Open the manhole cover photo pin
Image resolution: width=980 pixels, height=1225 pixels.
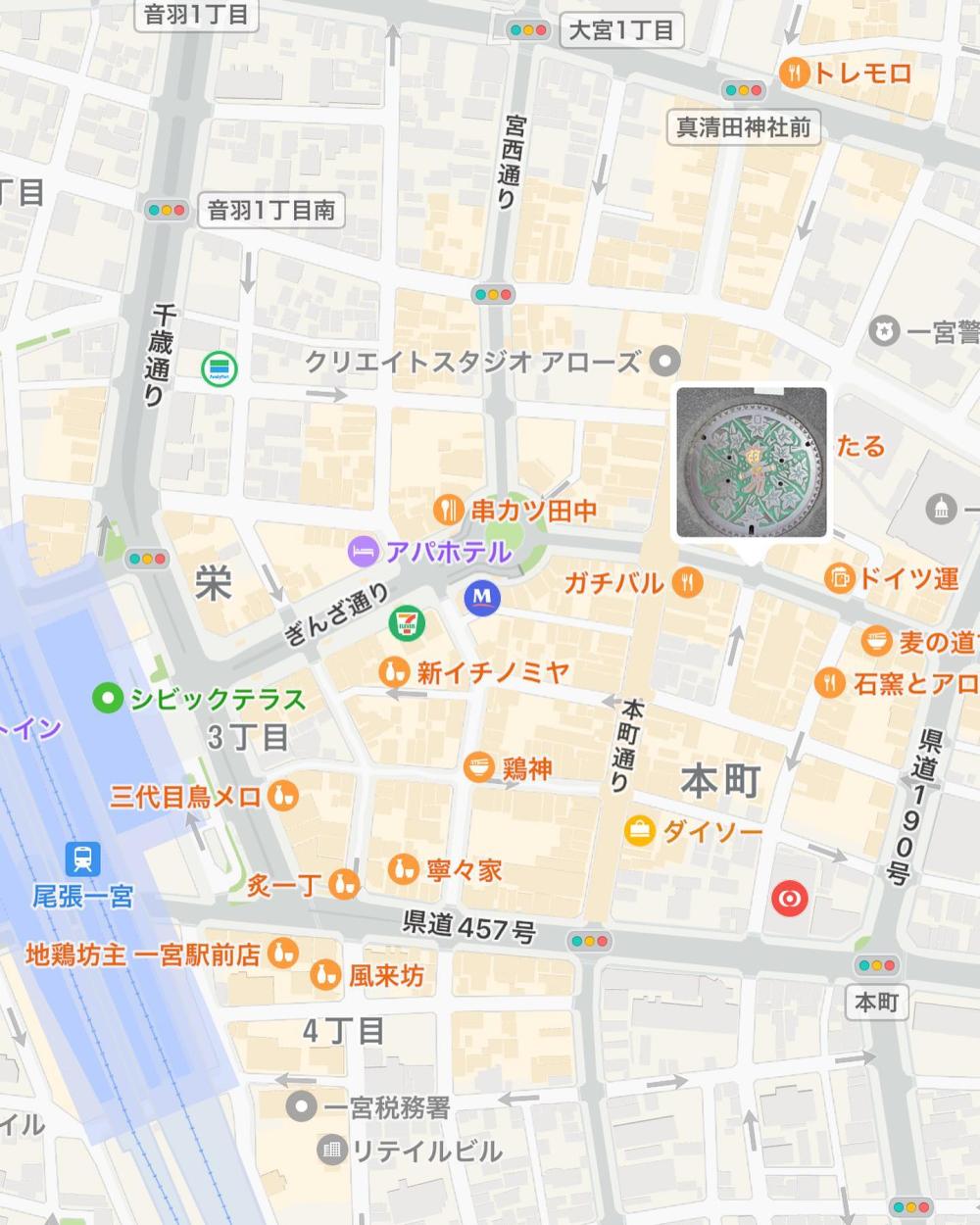tap(752, 463)
